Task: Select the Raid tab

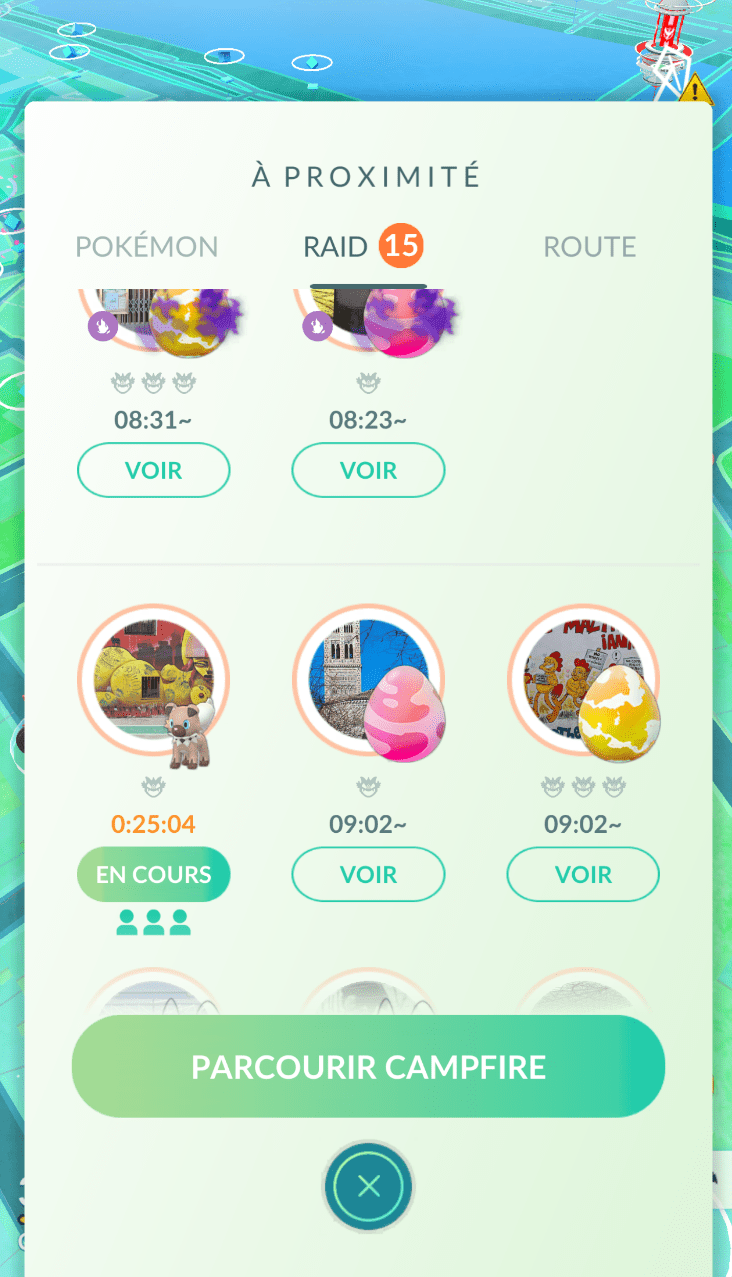Action: 364,246
